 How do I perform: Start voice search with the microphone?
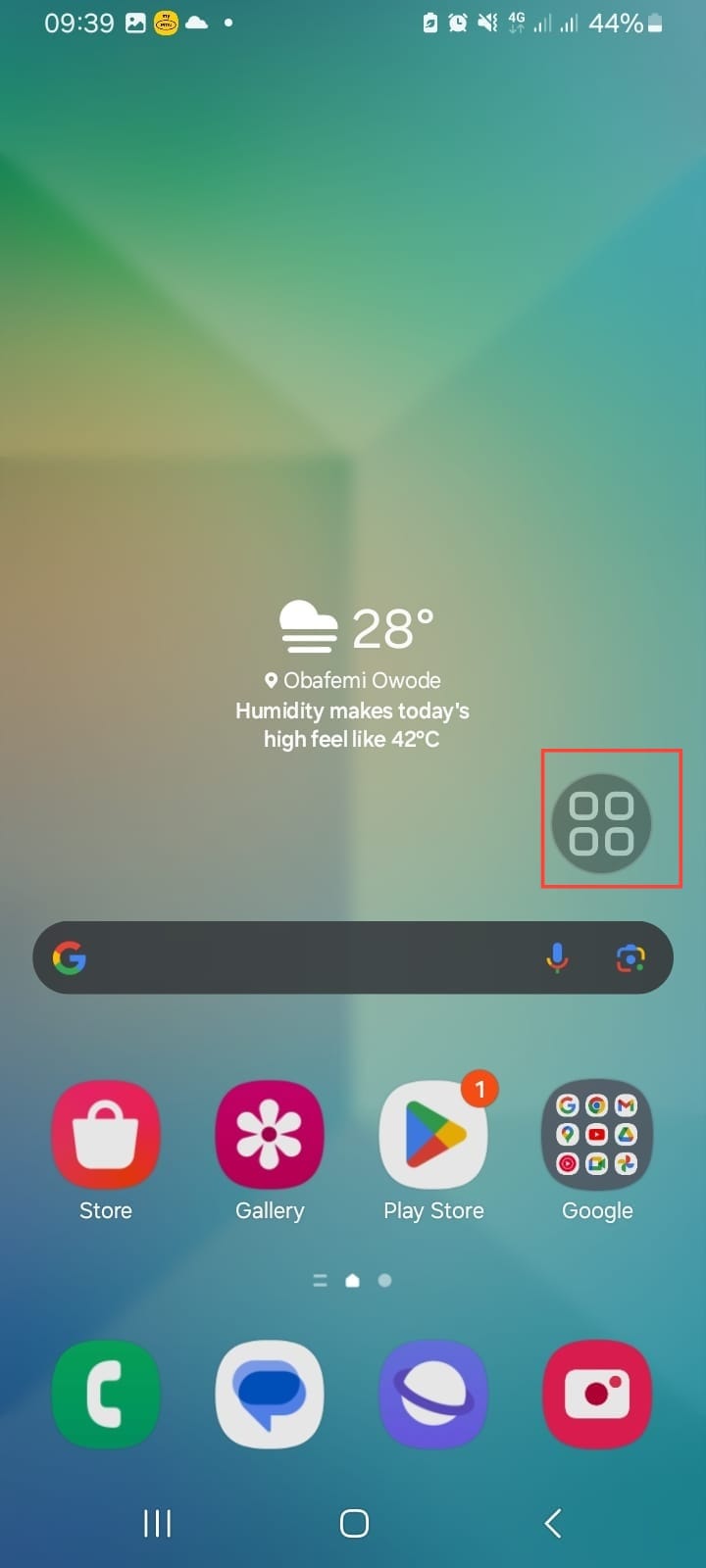(556, 957)
